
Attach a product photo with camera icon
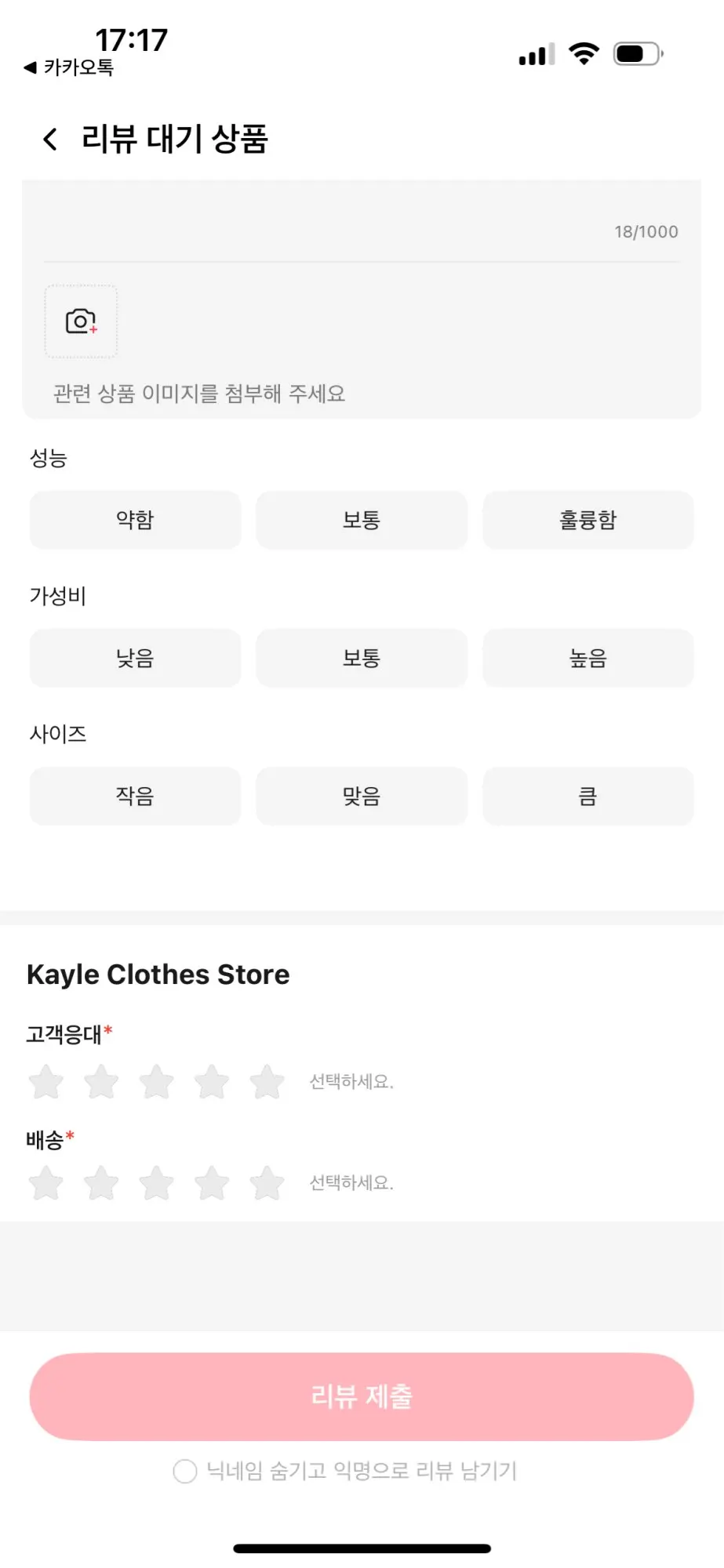tap(81, 321)
